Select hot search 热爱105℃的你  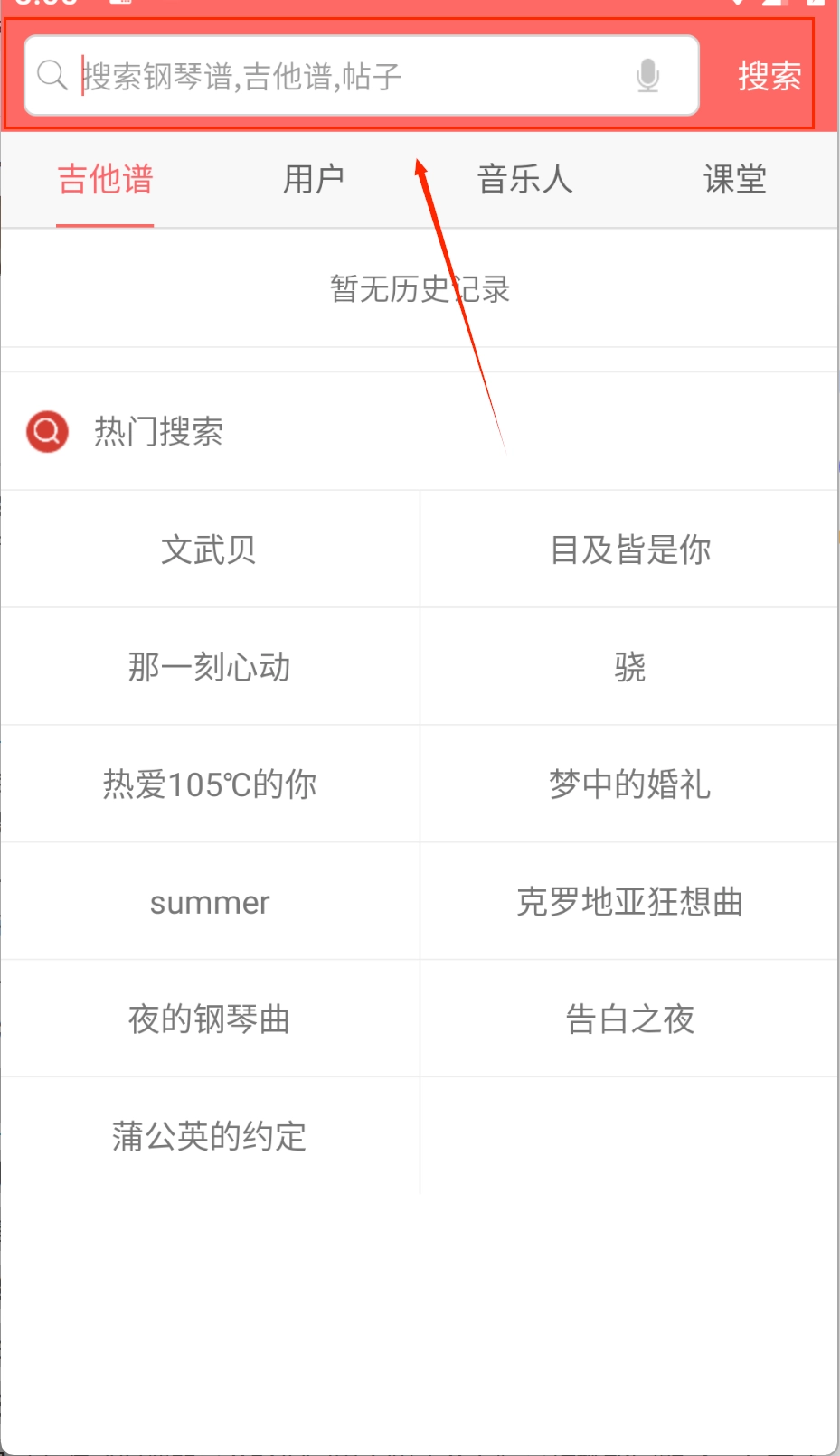point(209,784)
